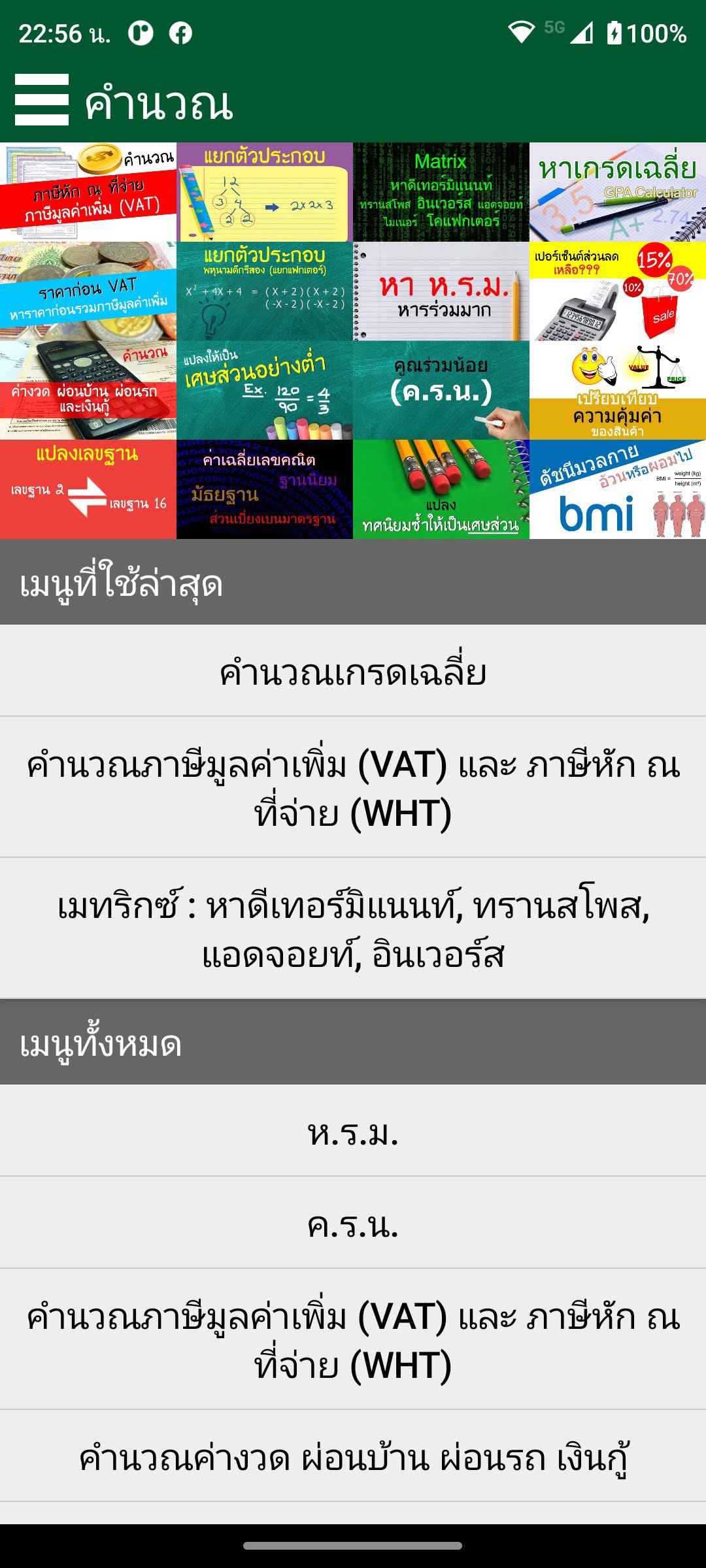Image resolution: width=706 pixels, height=1568 pixels.
Task: Select the คูณร่วมน้อย (ค.ร.น.) picture tile
Action: pyautogui.click(x=441, y=391)
